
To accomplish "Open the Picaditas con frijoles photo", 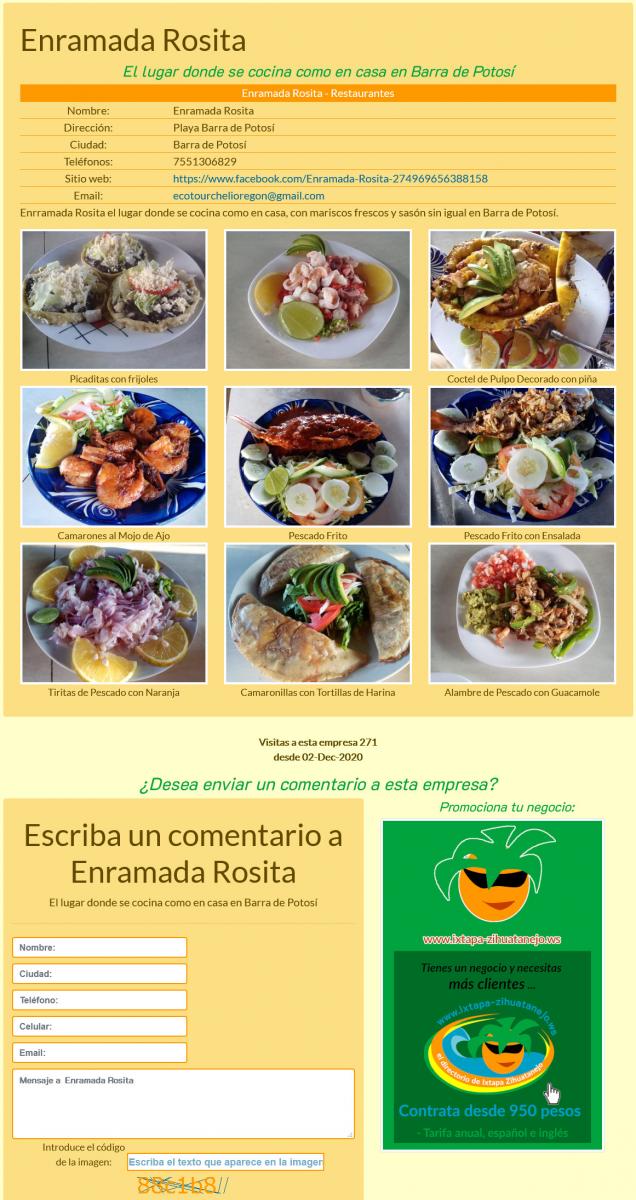I will (x=114, y=300).
